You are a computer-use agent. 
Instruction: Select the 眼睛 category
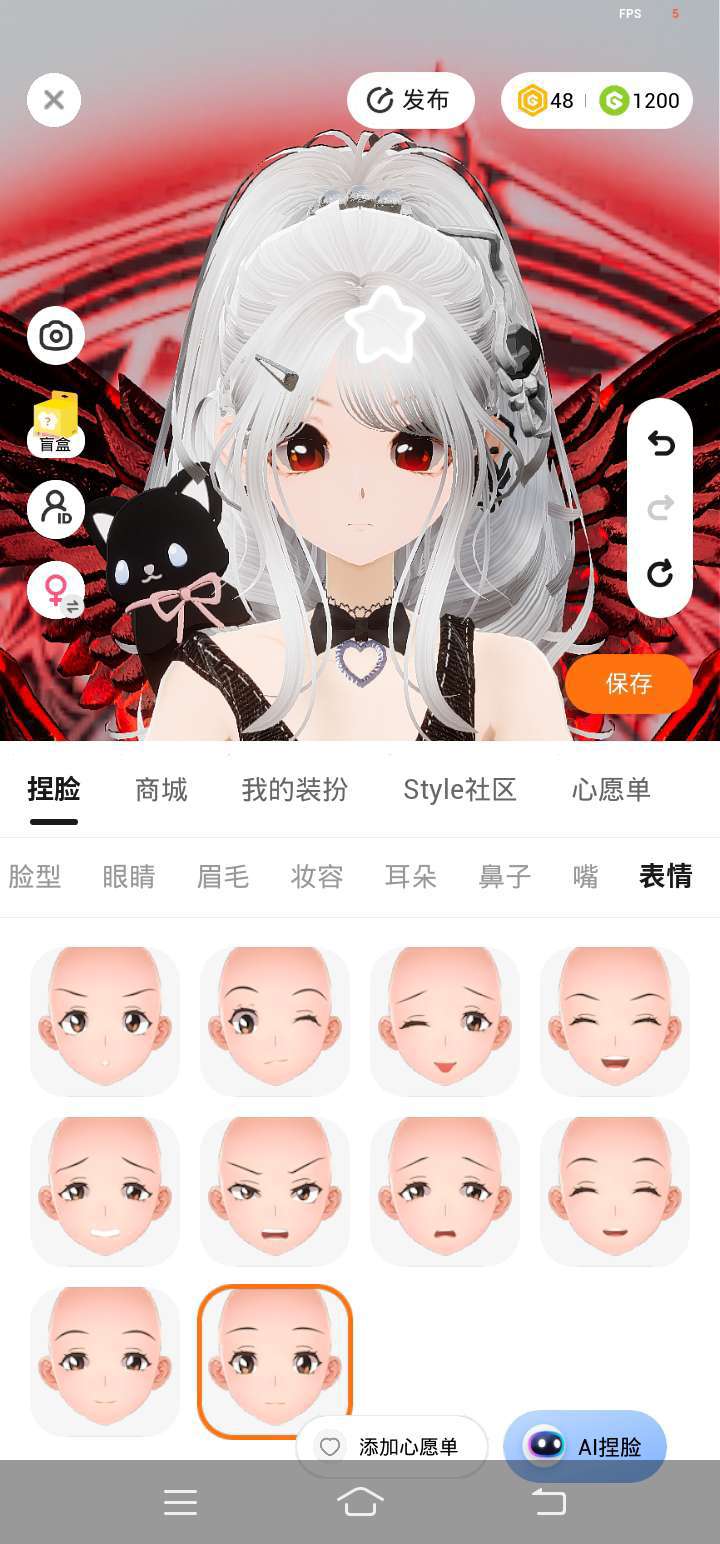[129, 877]
